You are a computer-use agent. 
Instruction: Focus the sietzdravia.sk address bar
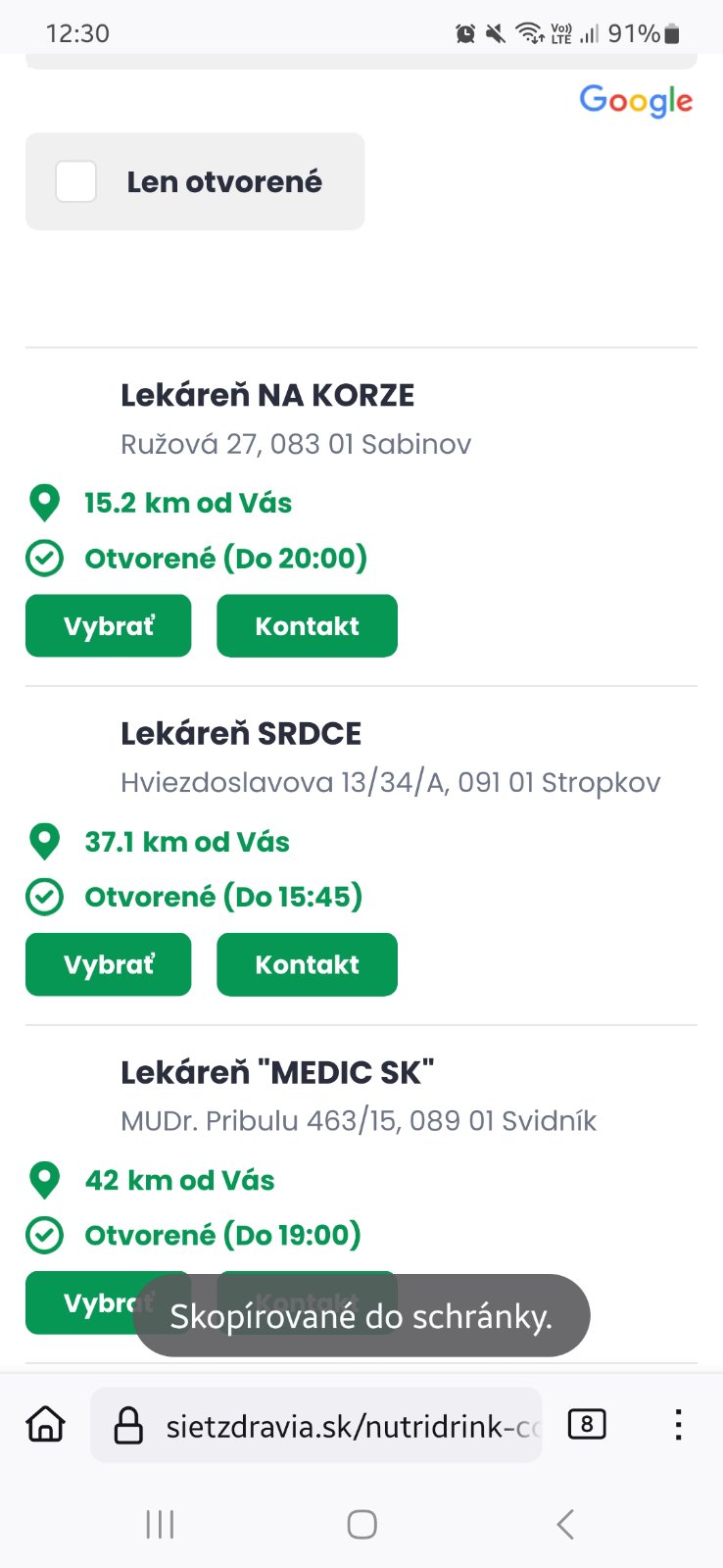333,1426
